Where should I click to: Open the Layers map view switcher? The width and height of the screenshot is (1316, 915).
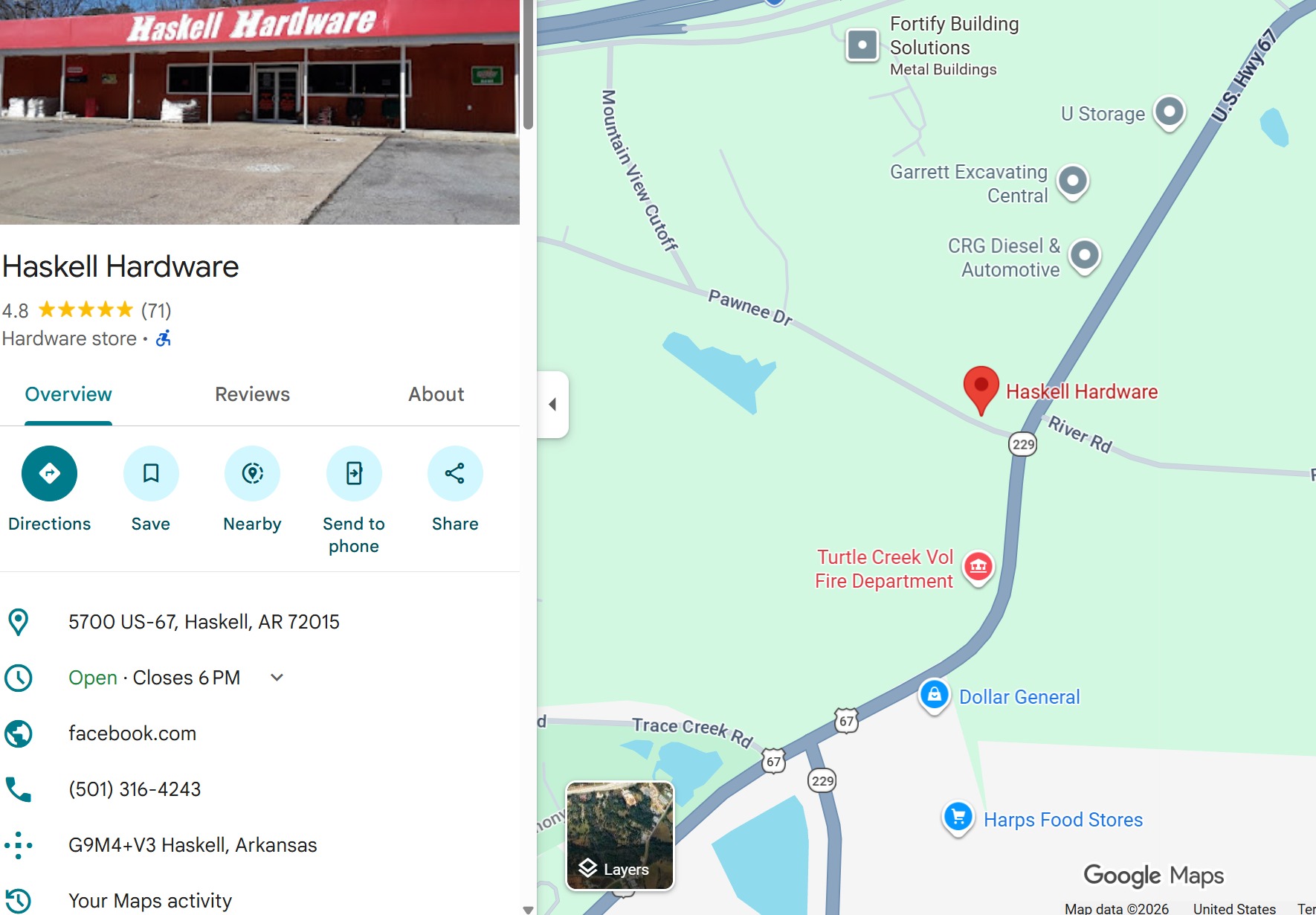[x=620, y=836]
